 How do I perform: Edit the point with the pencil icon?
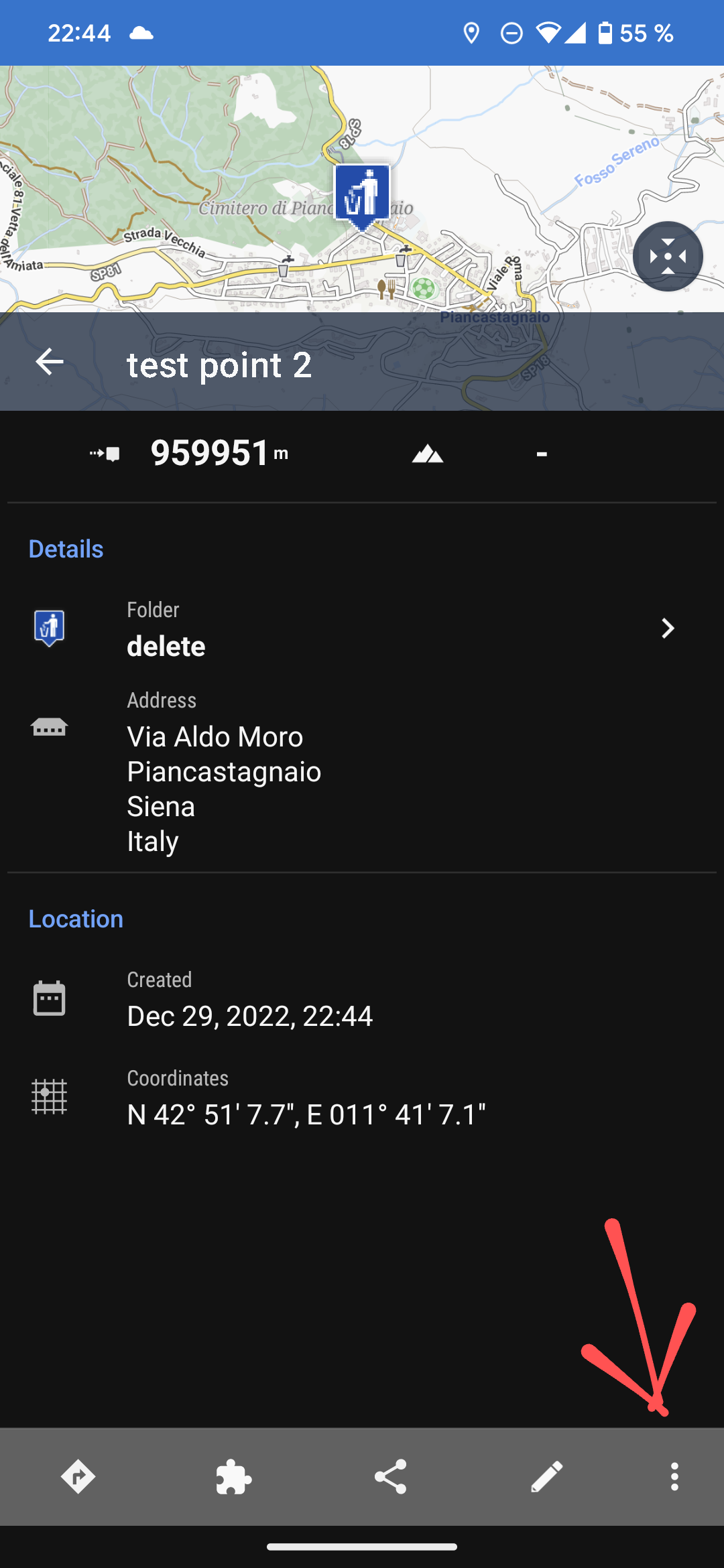pyautogui.click(x=546, y=1477)
